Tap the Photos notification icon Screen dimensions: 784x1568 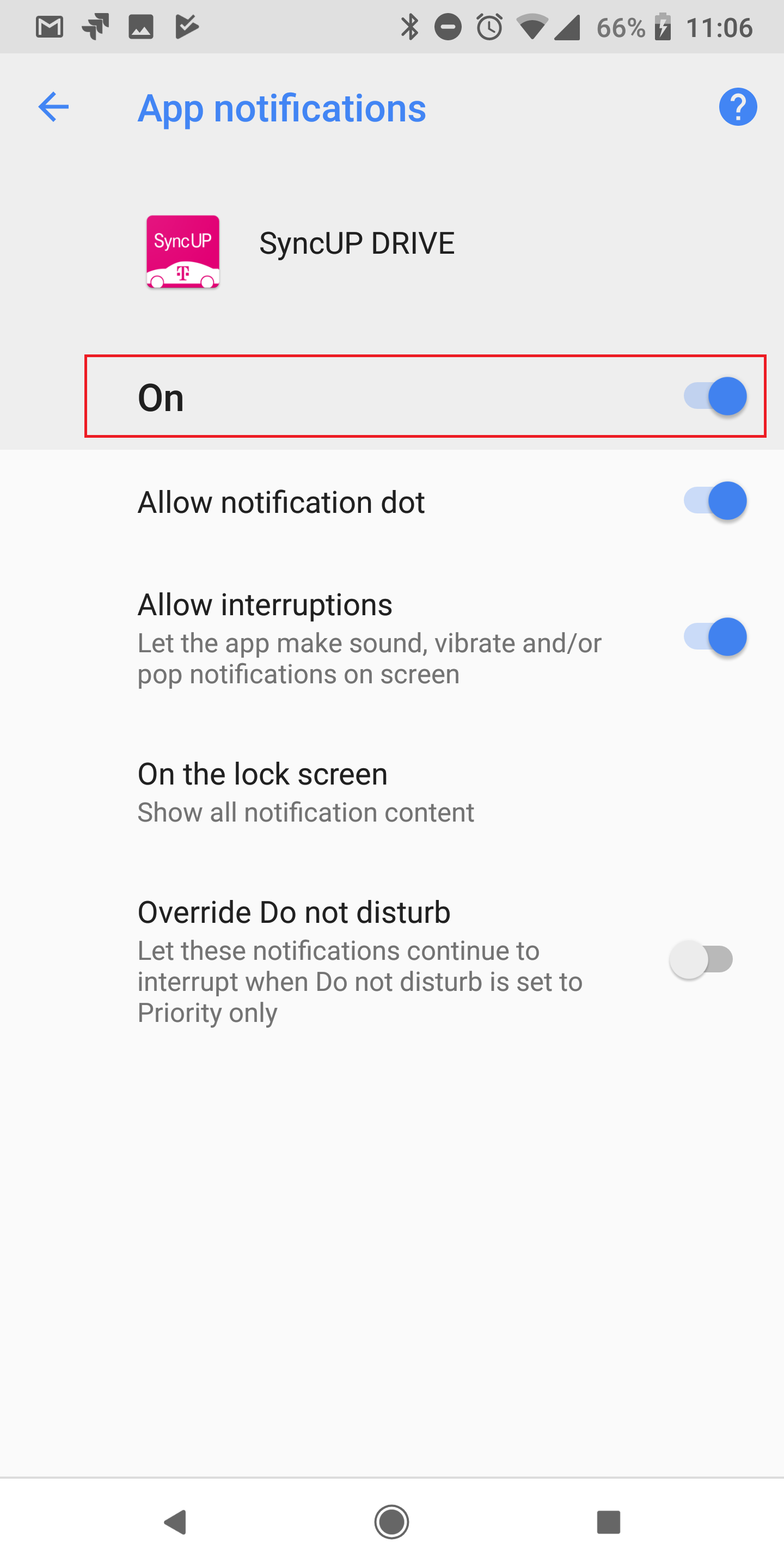[140, 26]
